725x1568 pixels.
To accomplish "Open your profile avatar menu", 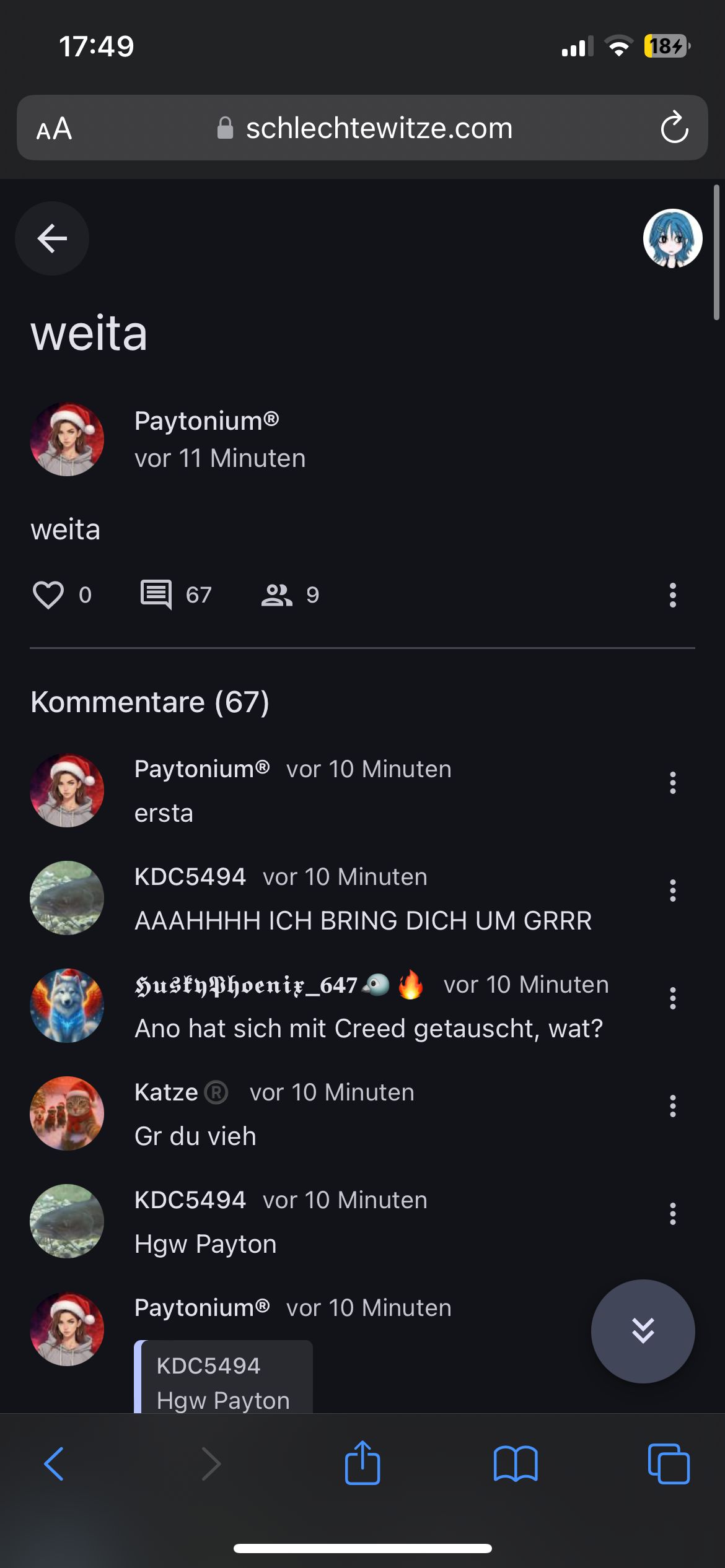I will 672,238.
